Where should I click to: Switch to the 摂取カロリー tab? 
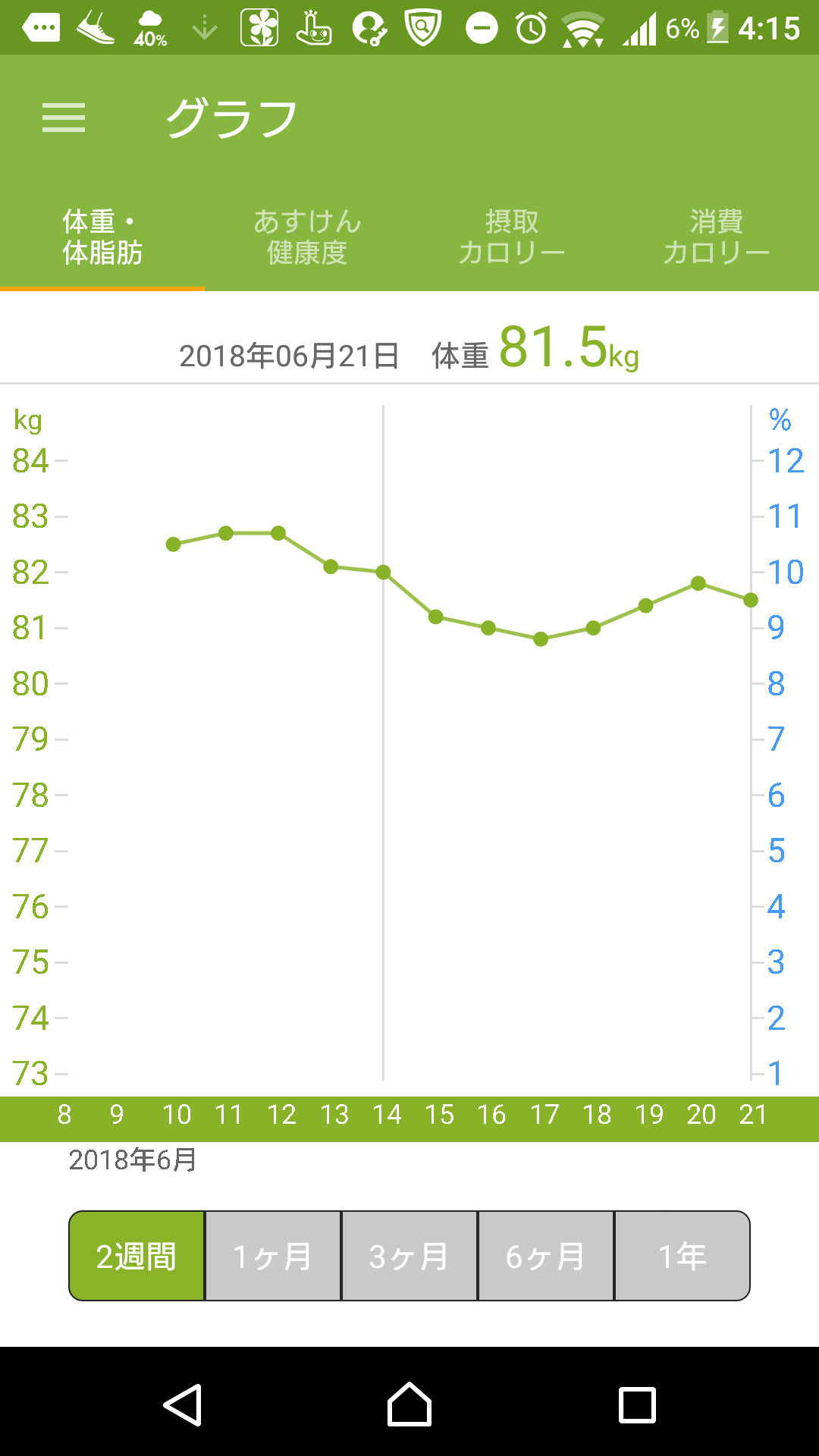(x=512, y=237)
